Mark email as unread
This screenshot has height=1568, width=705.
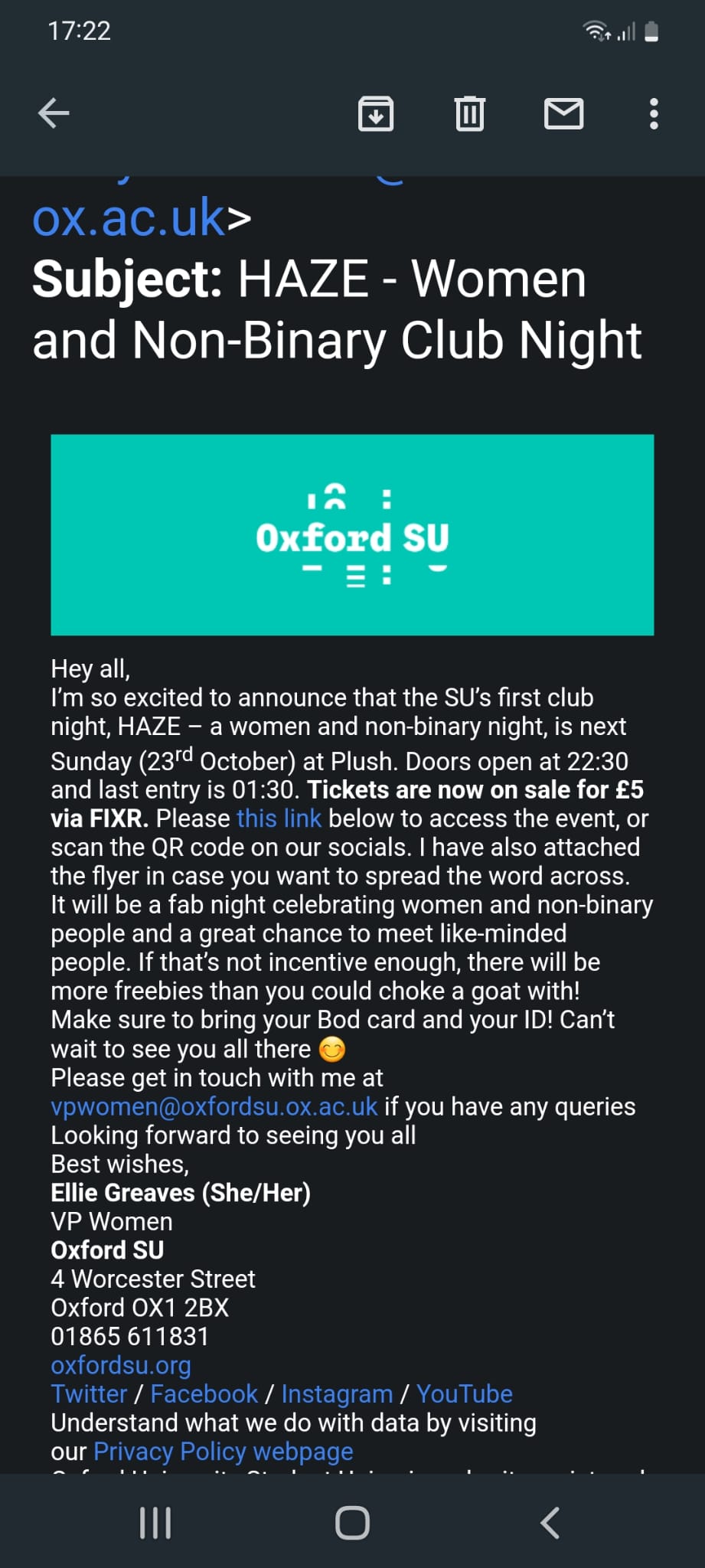point(563,114)
